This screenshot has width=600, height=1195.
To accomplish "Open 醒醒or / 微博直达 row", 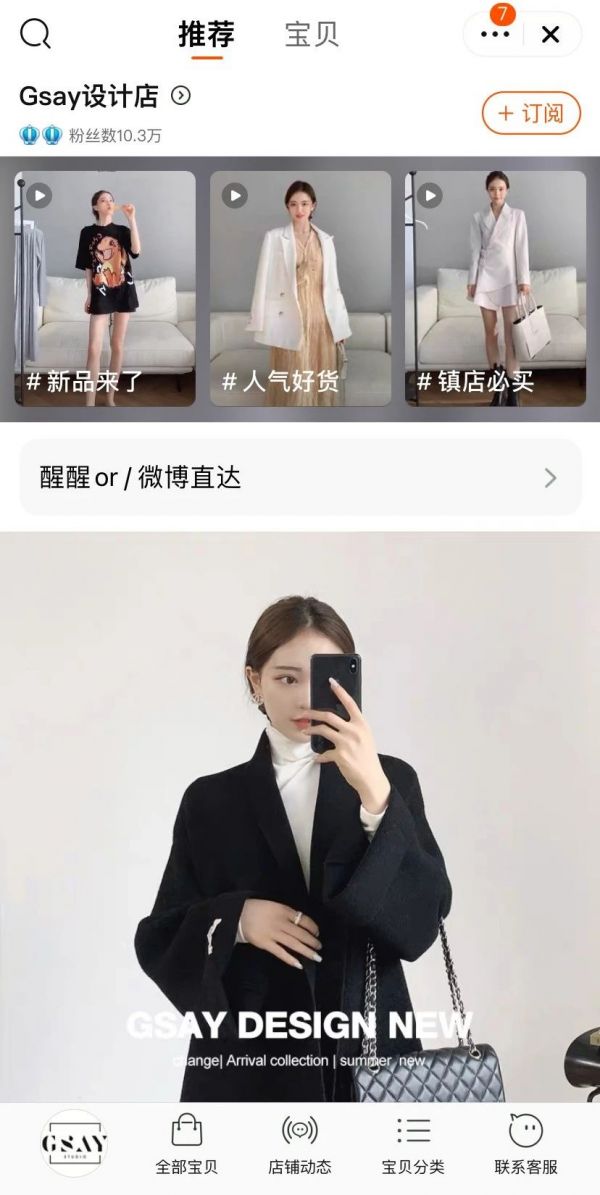I will [300, 477].
